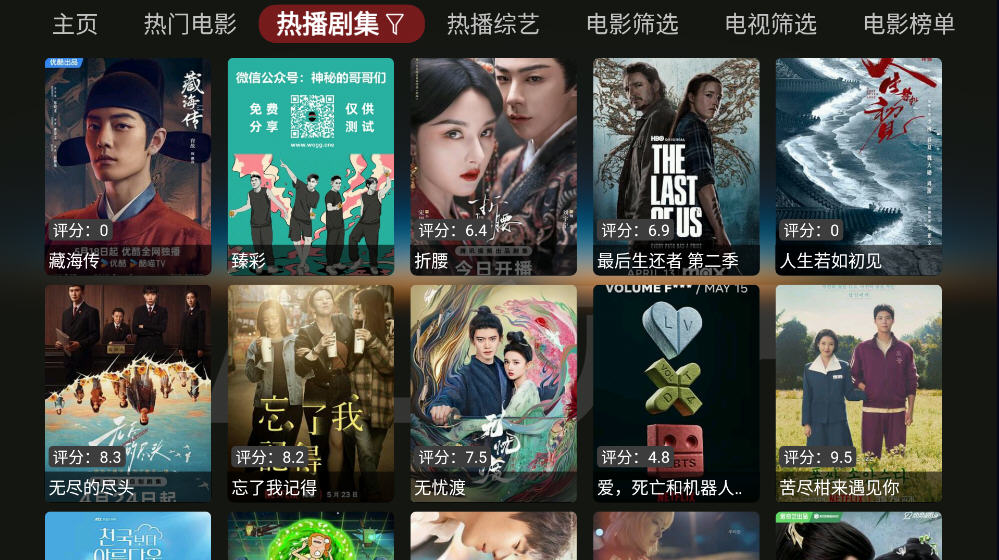Open the drama 折腰
999x560 pixels.
pyautogui.click(x=493, y=166)
